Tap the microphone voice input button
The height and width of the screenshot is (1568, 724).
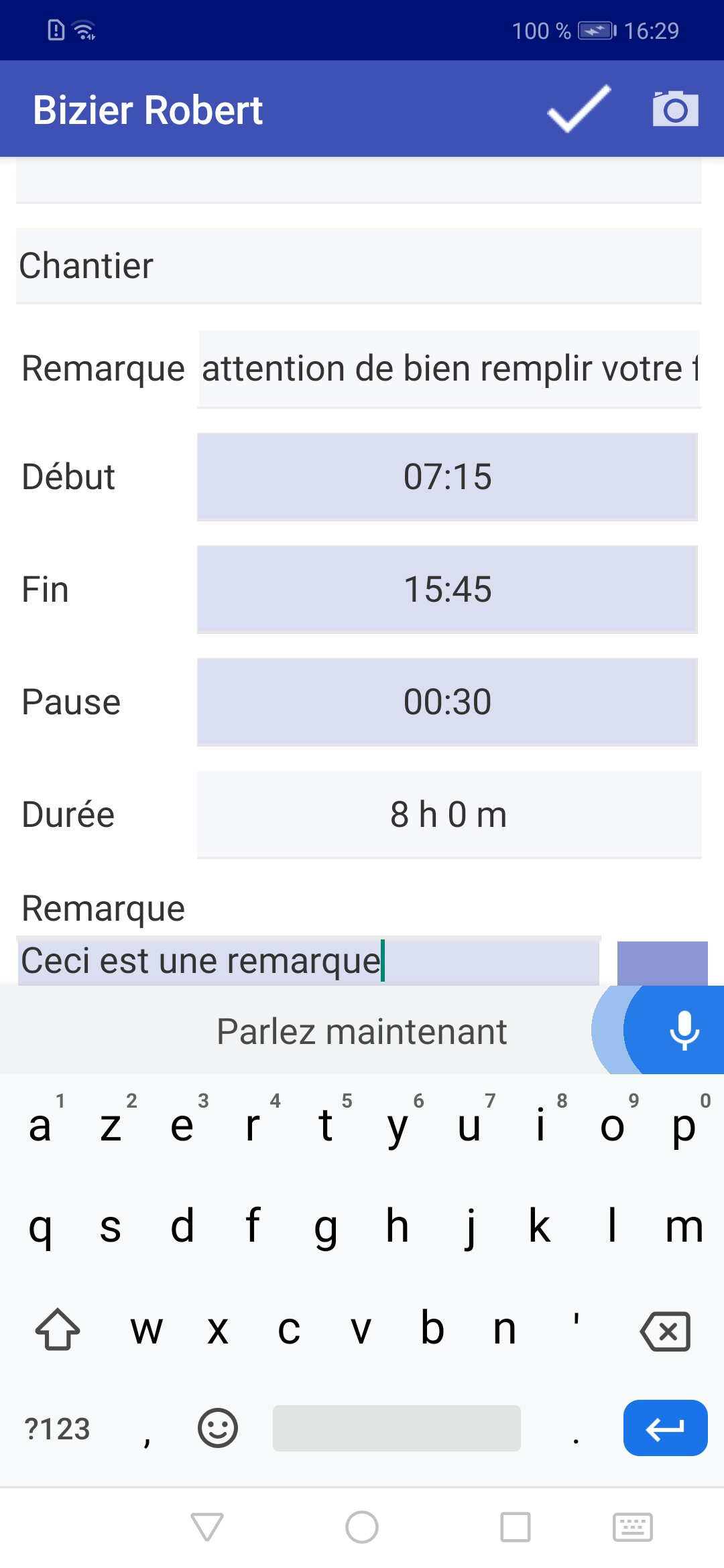683,1031
